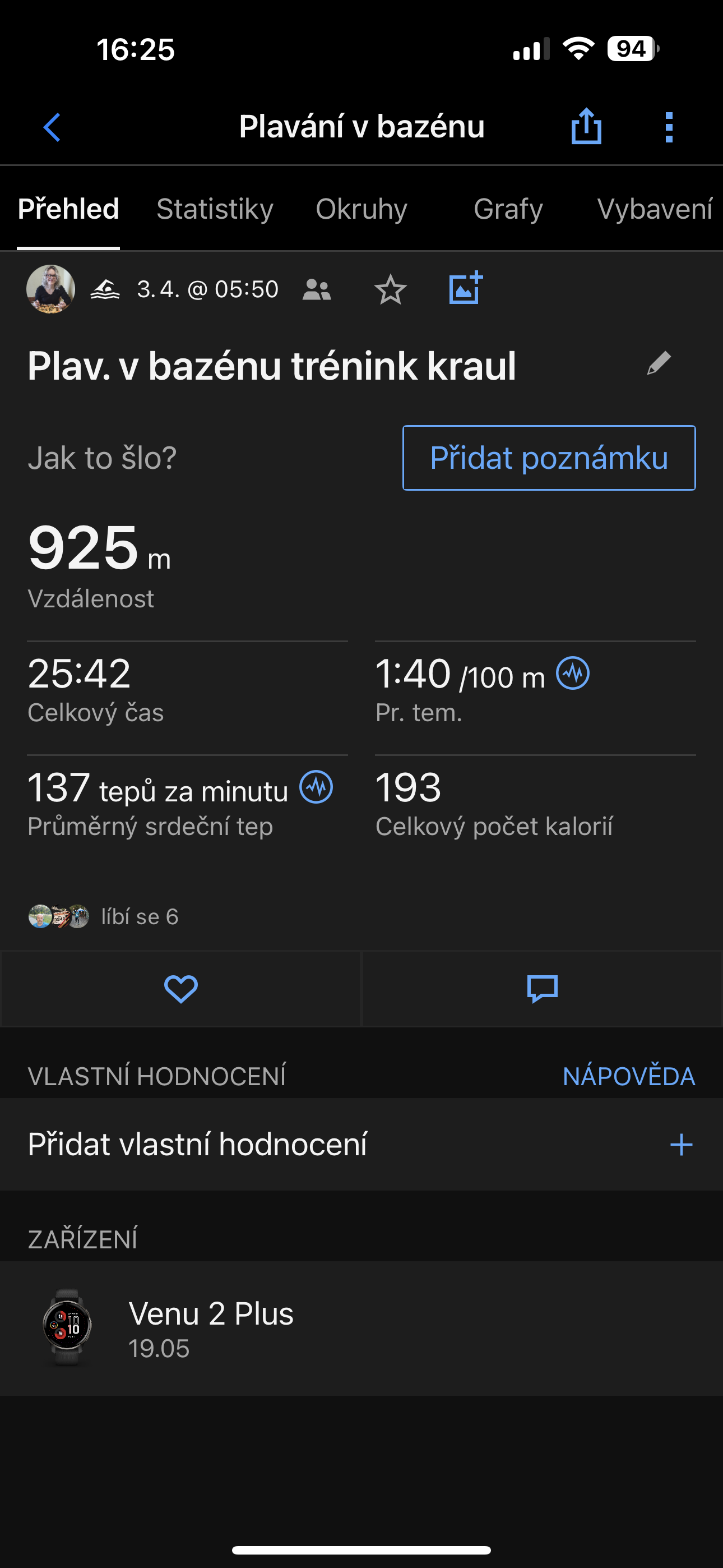Image resolution: width=723 pixels, height=1568 pixels.
Task: Open the Grafy tab
Action: pyautogui.click(x=508, y=209)
